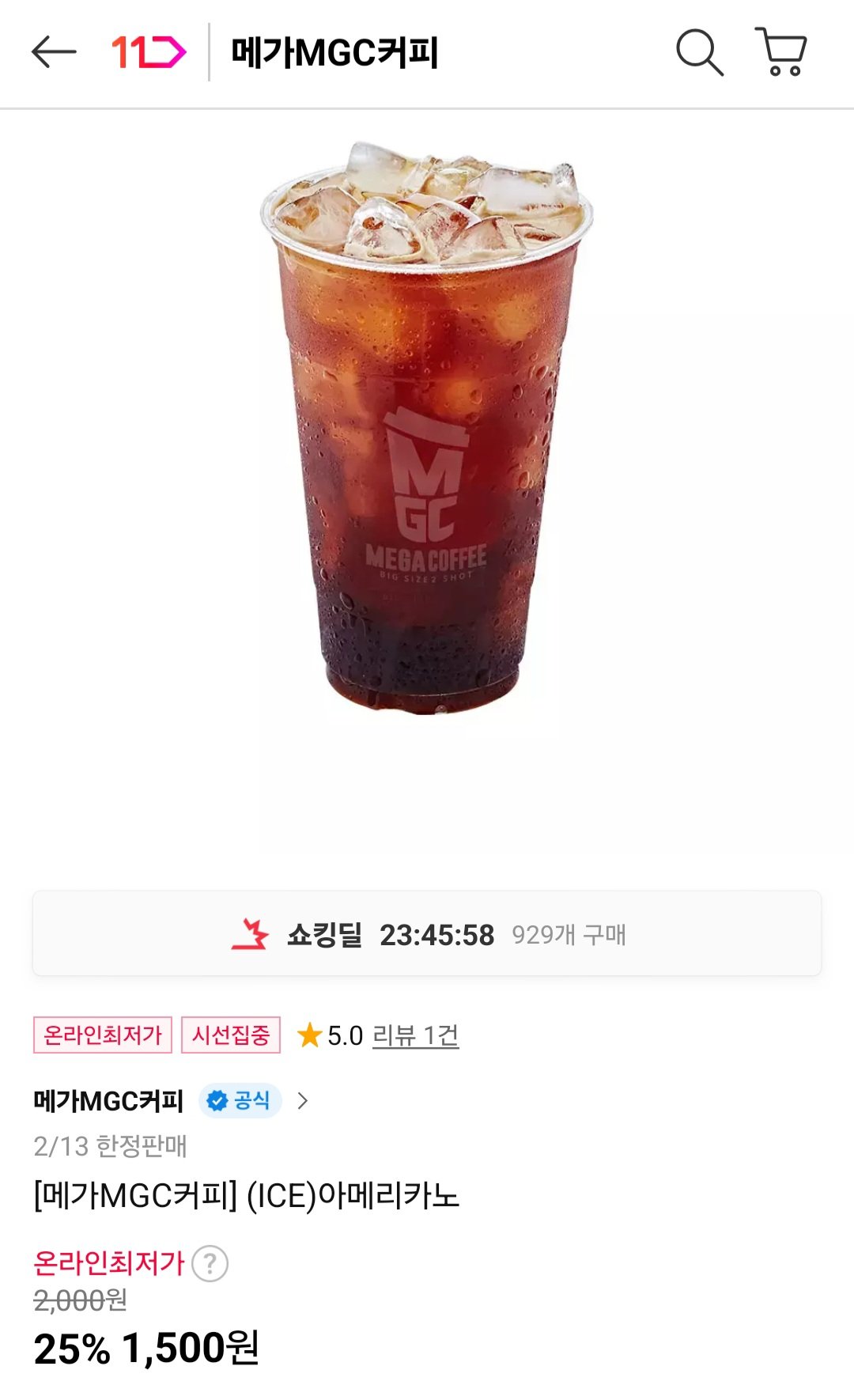This screenshot has width=854, height=1400.
Task: Open the shopping cart
Action: [x=781, y=52]
